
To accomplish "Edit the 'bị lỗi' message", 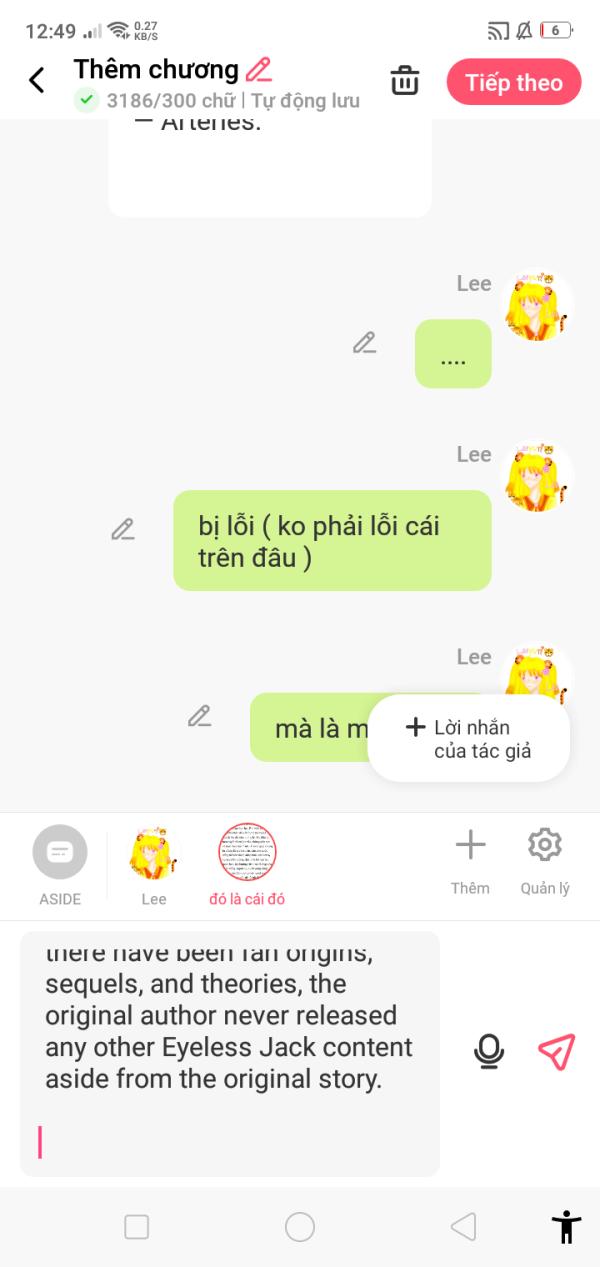I will point(123,529).
